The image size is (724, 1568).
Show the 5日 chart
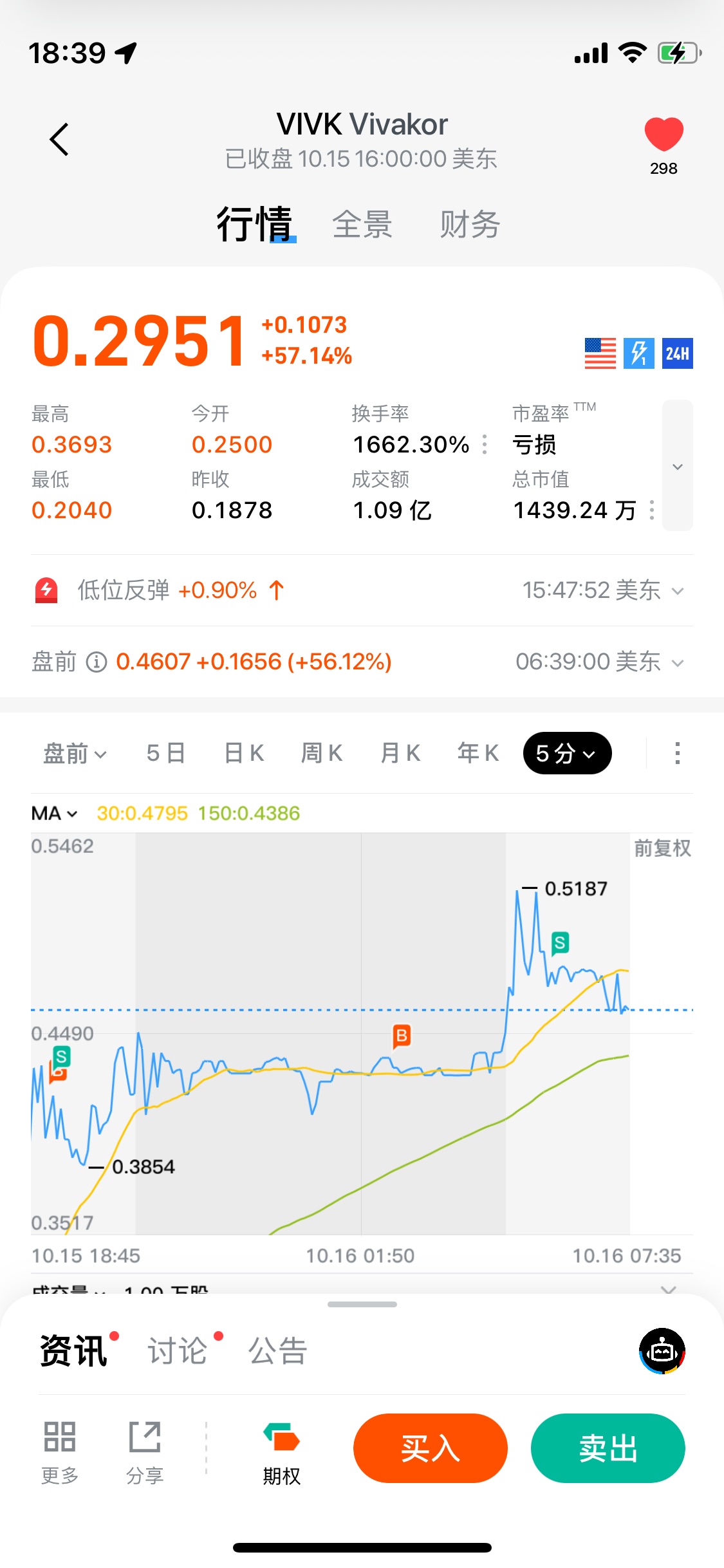[165, 753]
